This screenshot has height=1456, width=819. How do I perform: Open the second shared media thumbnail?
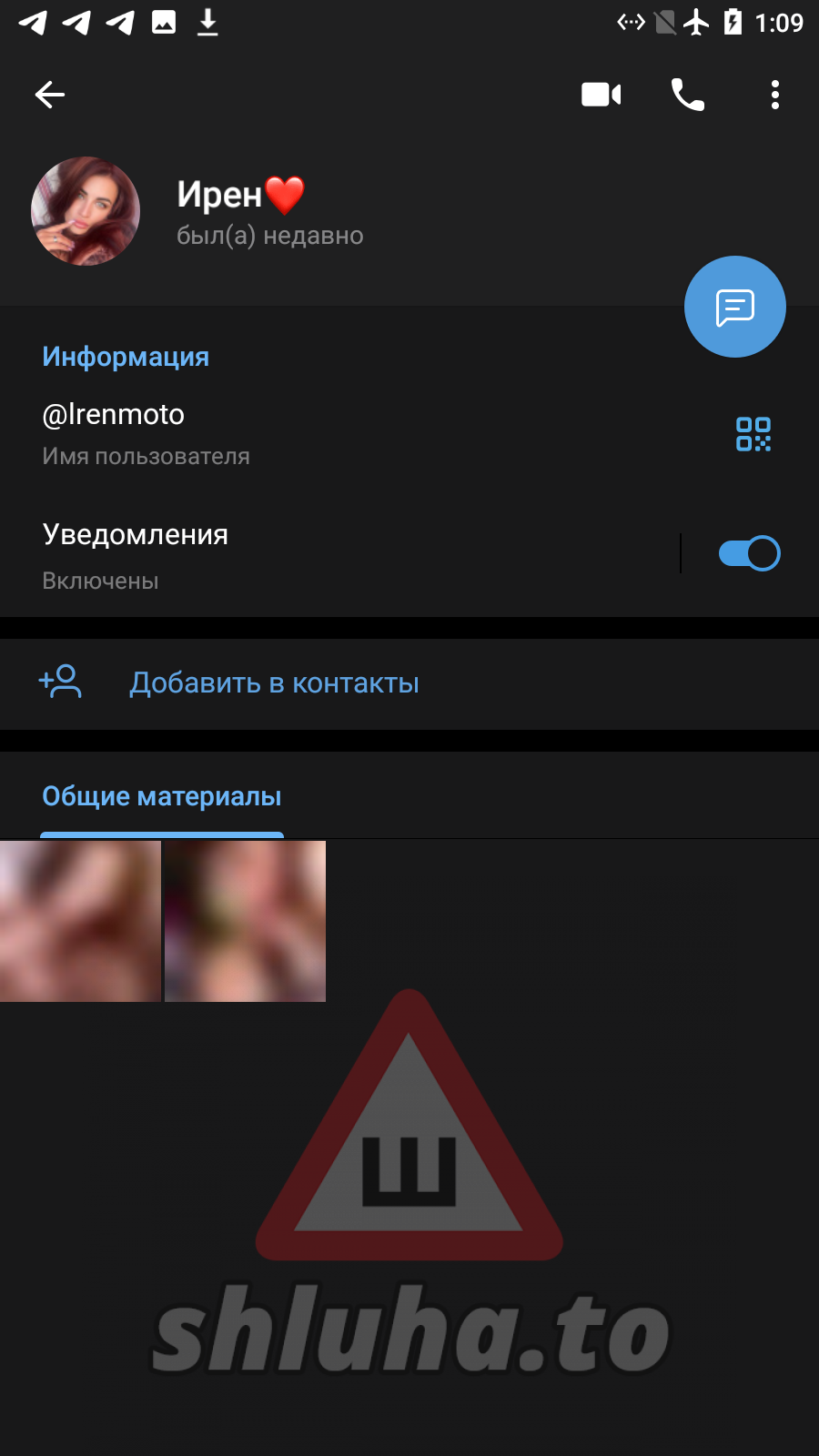[245, 921]
